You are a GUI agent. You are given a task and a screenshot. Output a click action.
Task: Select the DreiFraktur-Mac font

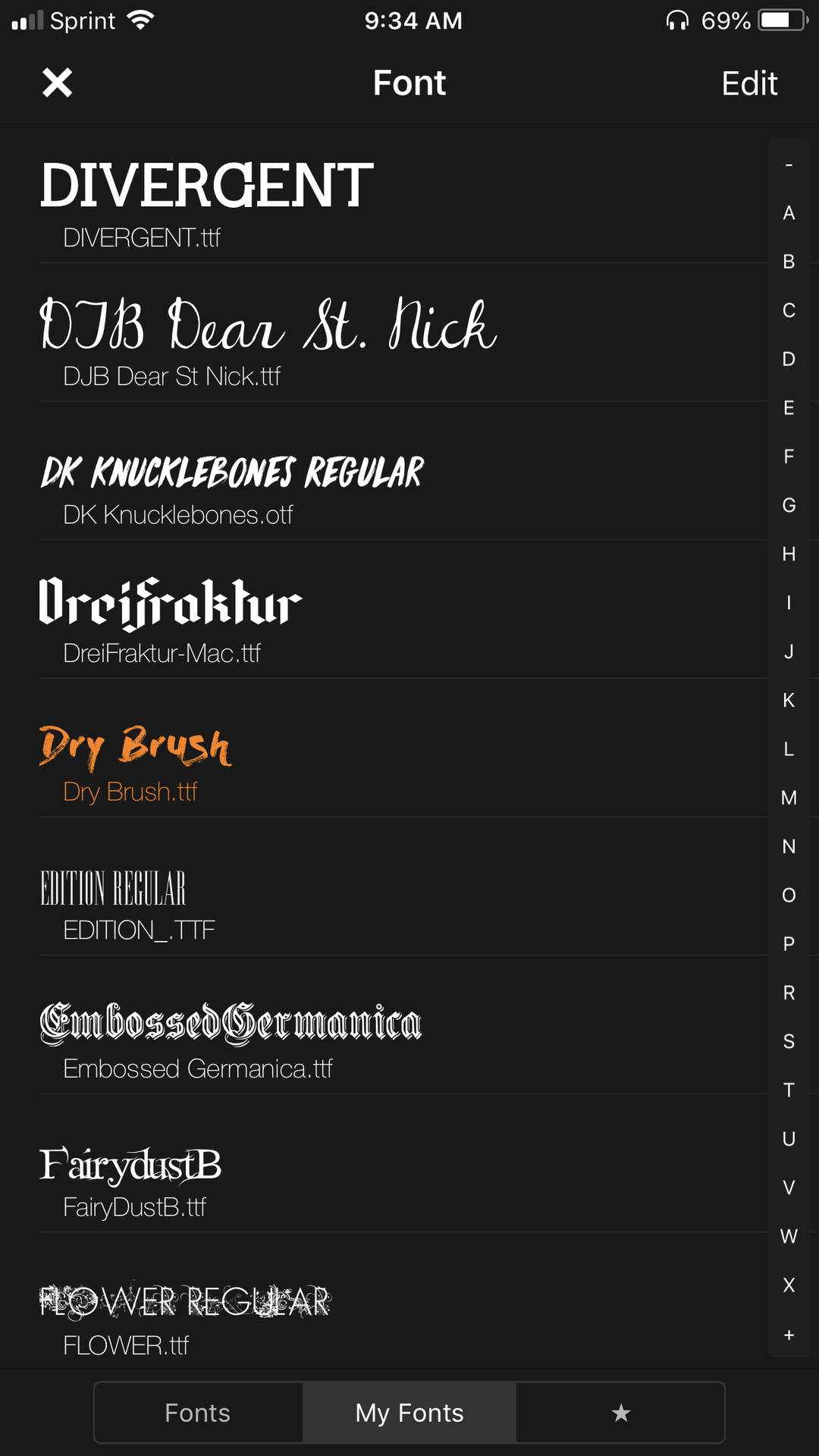coord(403,610)
